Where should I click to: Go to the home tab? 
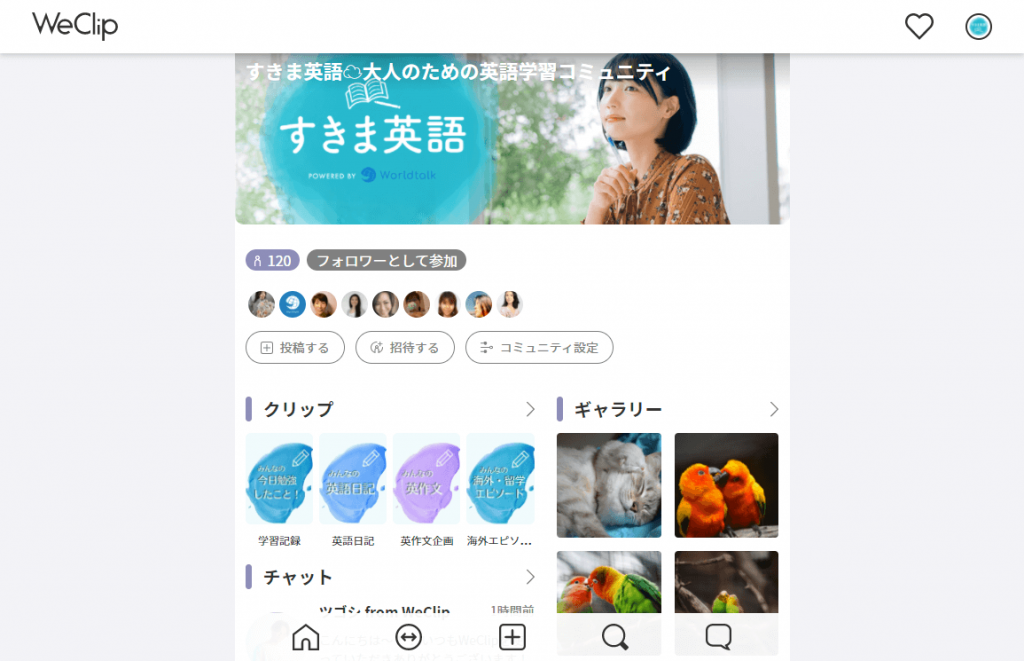pos(305,637)
